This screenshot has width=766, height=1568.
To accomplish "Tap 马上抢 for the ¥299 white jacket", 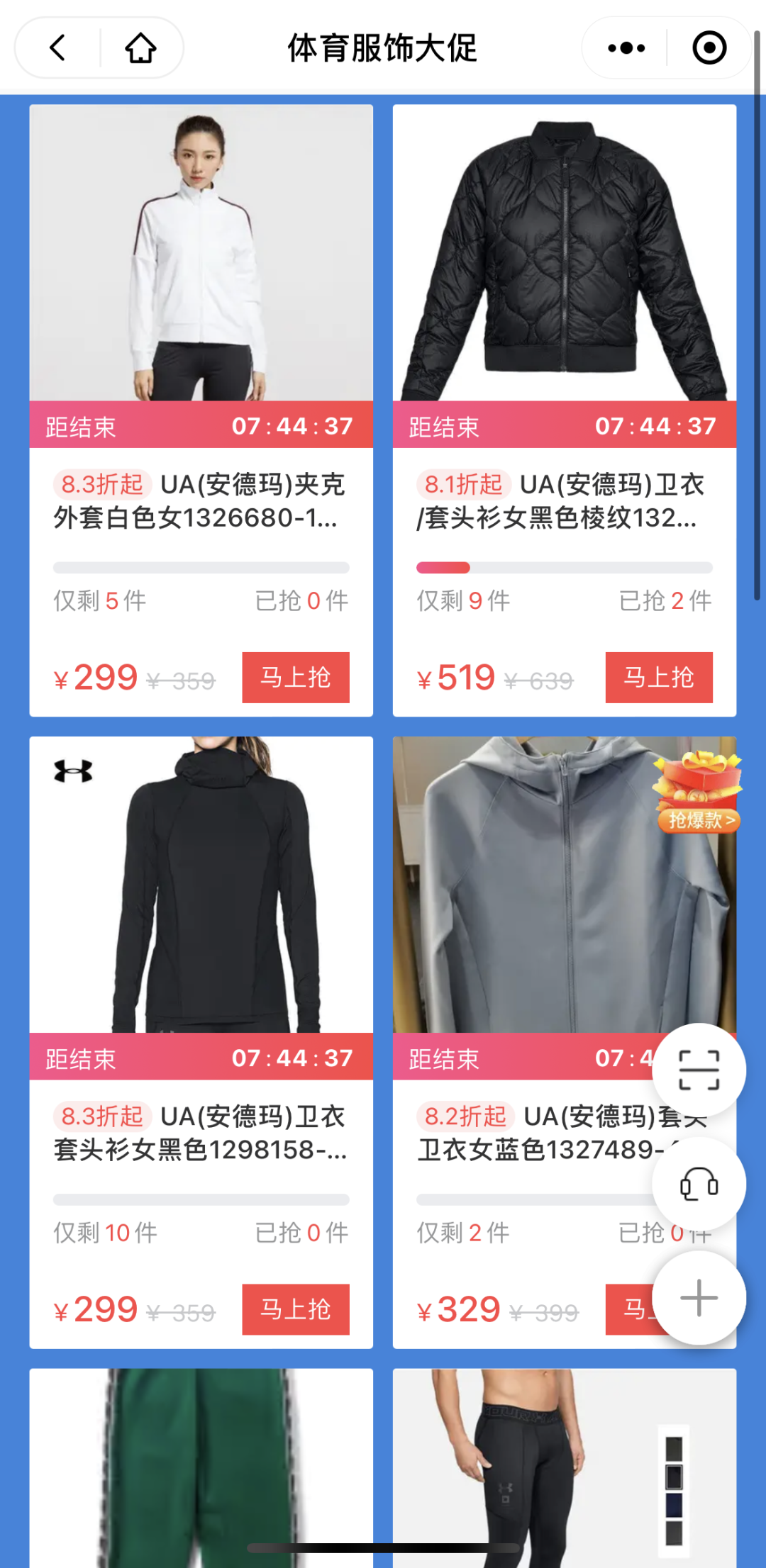I will (295, 677).
